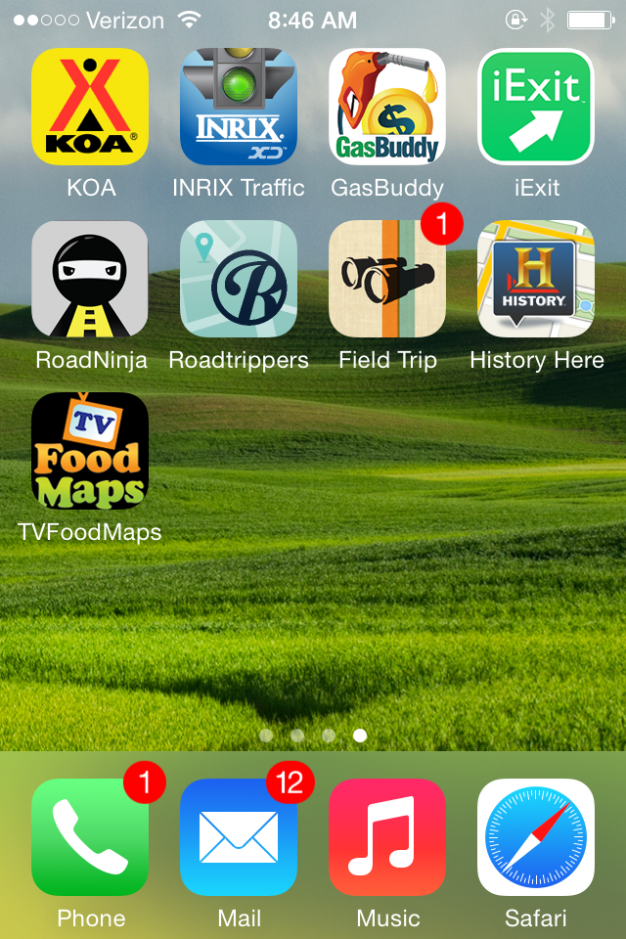This screenshot has height=939, width=626.
Task: Check Mail with 12 unread messages
Action: [238, 837]
